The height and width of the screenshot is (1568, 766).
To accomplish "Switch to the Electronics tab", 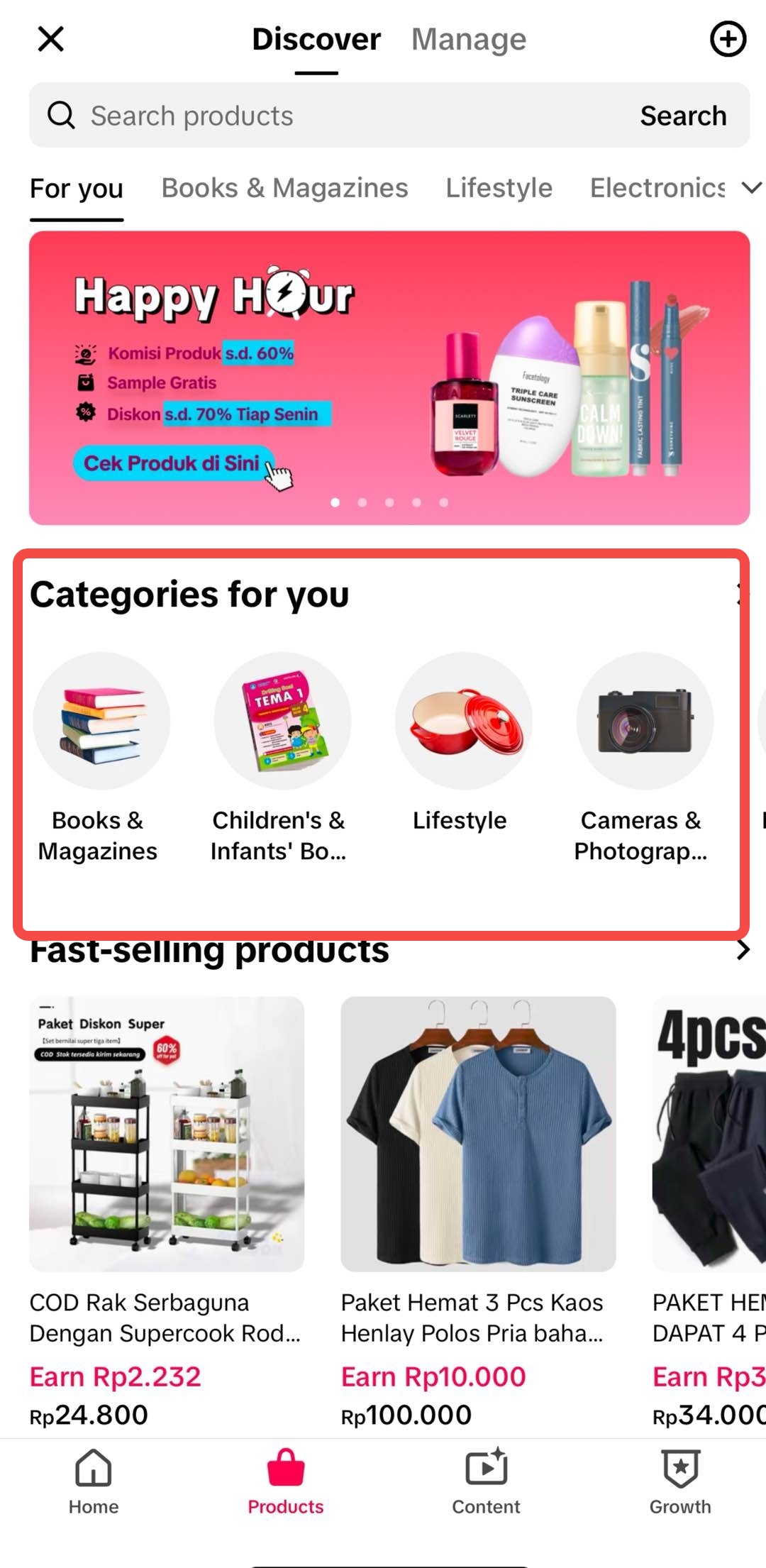I will click(x=657, y=188).
